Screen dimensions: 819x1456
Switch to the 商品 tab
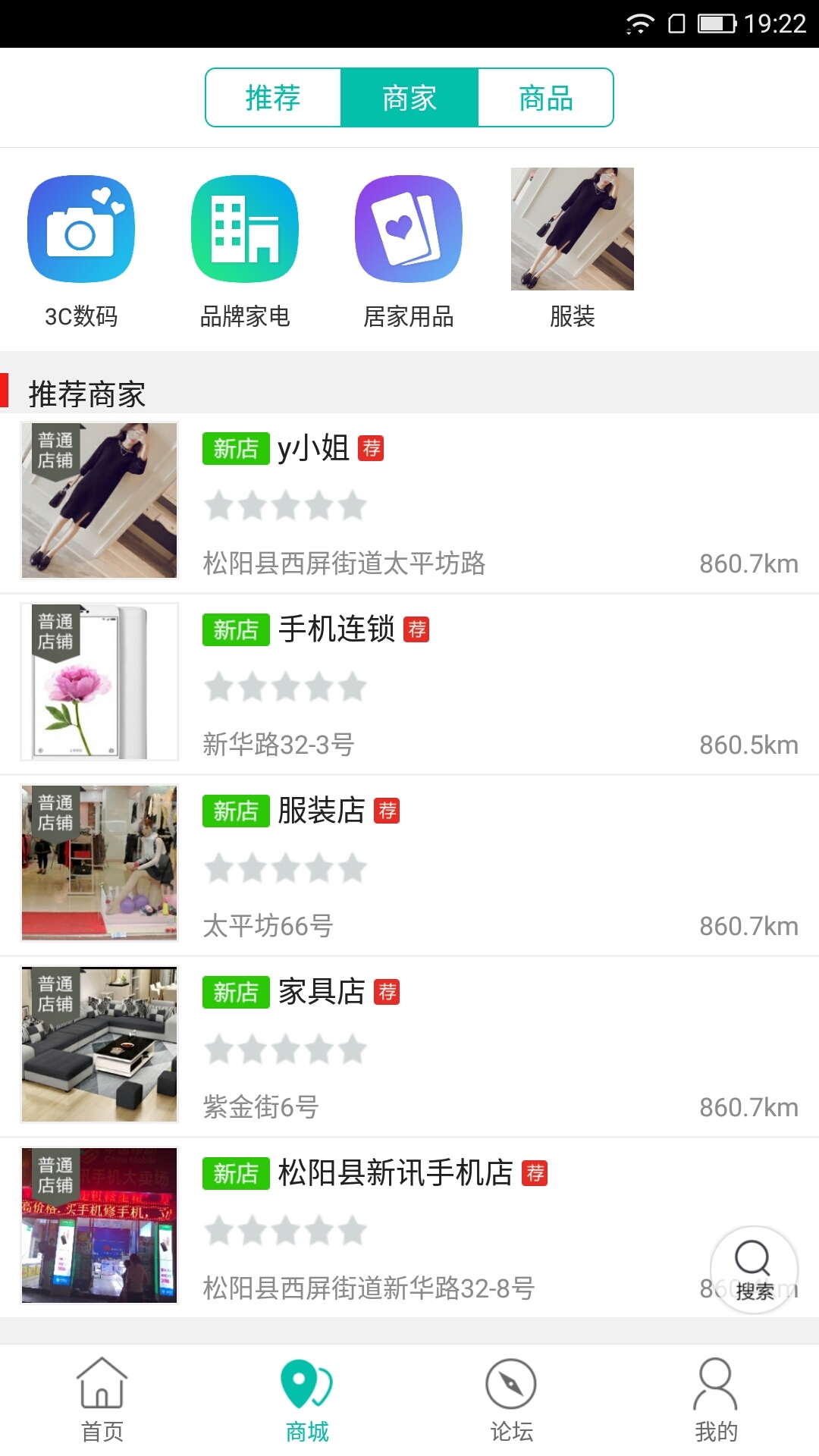point(545,98)
